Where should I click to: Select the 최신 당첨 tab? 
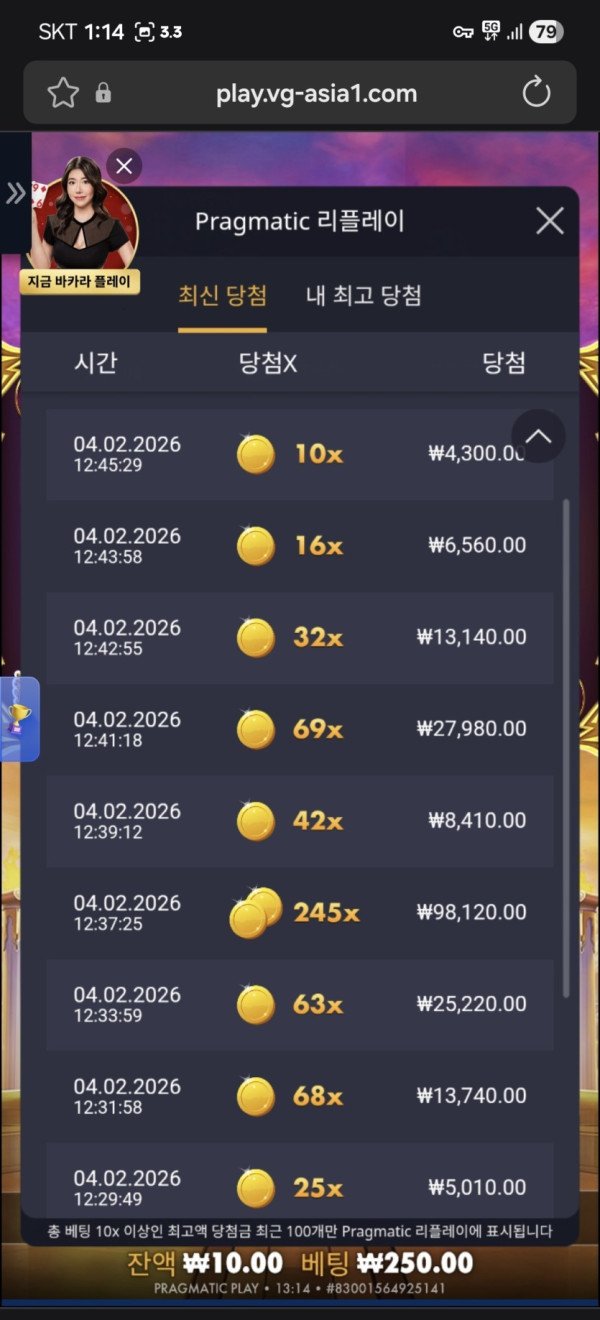coord(222,296)
